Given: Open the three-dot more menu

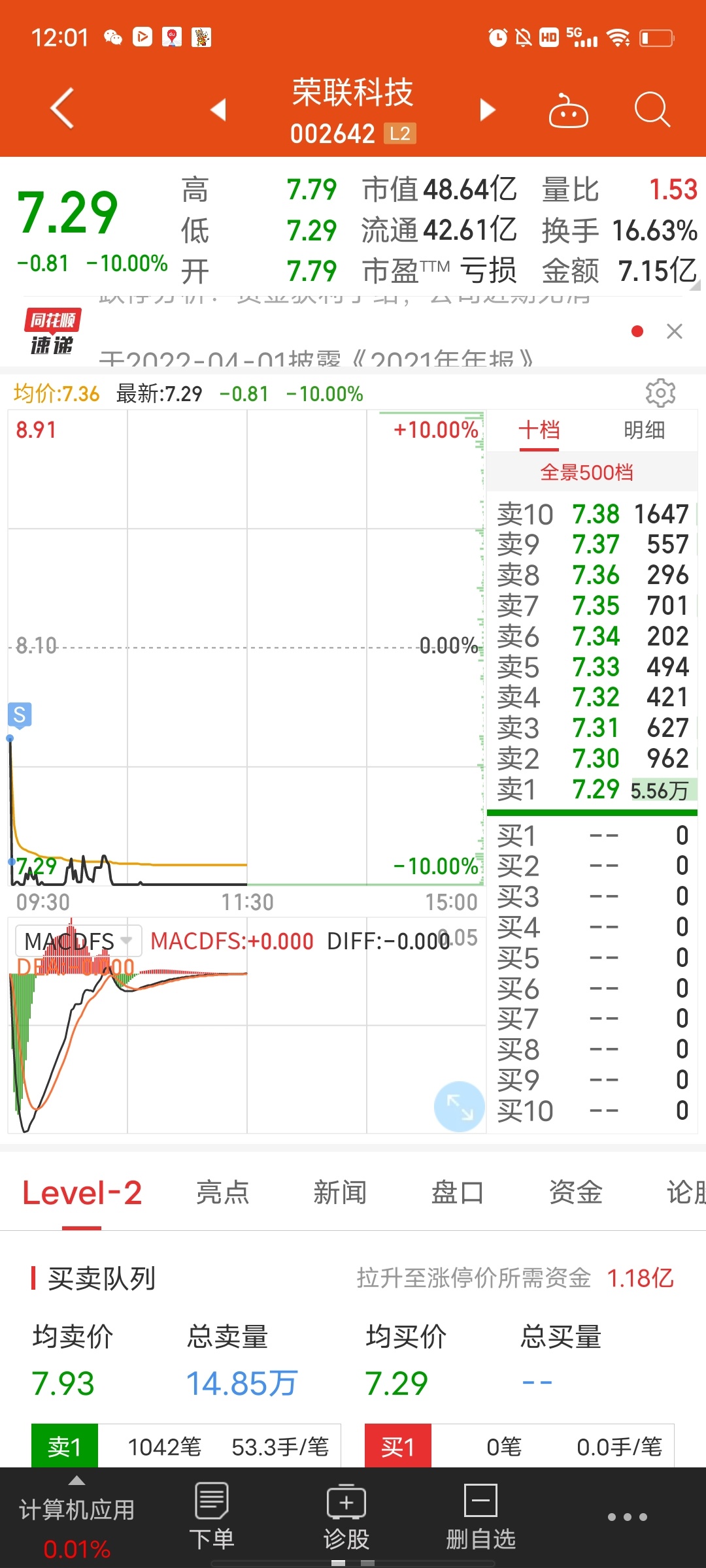Looking at the screenshot, I should tap(628, 1517).
